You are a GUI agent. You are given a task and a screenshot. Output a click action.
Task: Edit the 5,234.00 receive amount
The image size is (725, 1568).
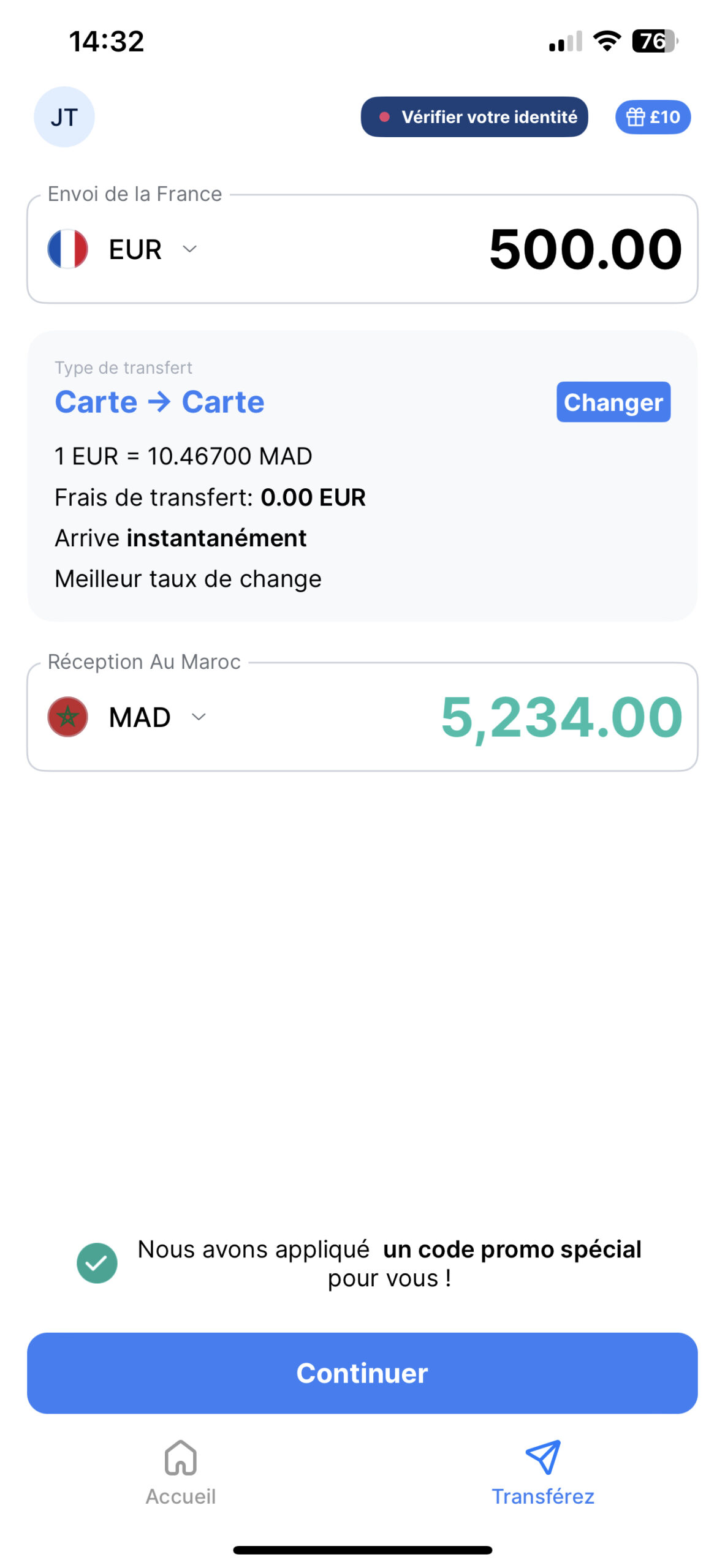(x=561, y=717)
